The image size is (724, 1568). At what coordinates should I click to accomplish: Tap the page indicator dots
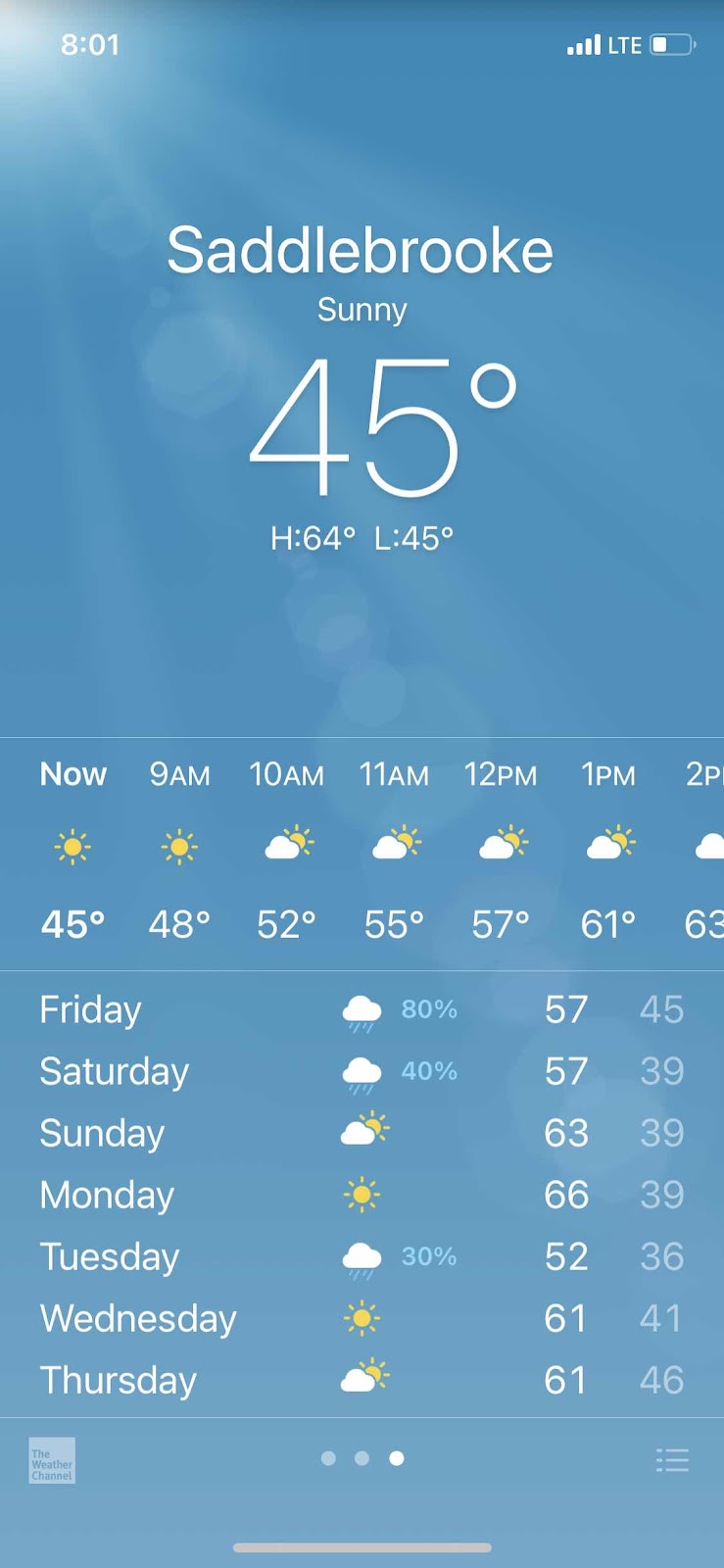tap(362, 1458)
